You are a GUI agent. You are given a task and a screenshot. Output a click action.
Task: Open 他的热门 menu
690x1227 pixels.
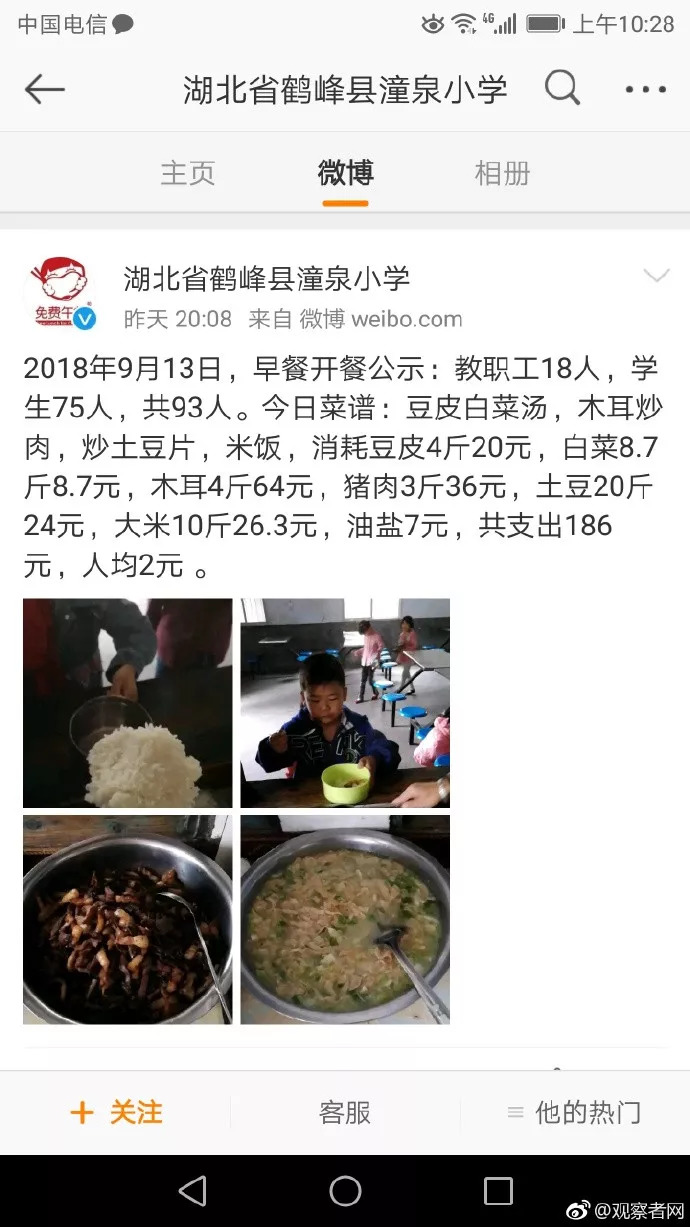(574, 1112)
